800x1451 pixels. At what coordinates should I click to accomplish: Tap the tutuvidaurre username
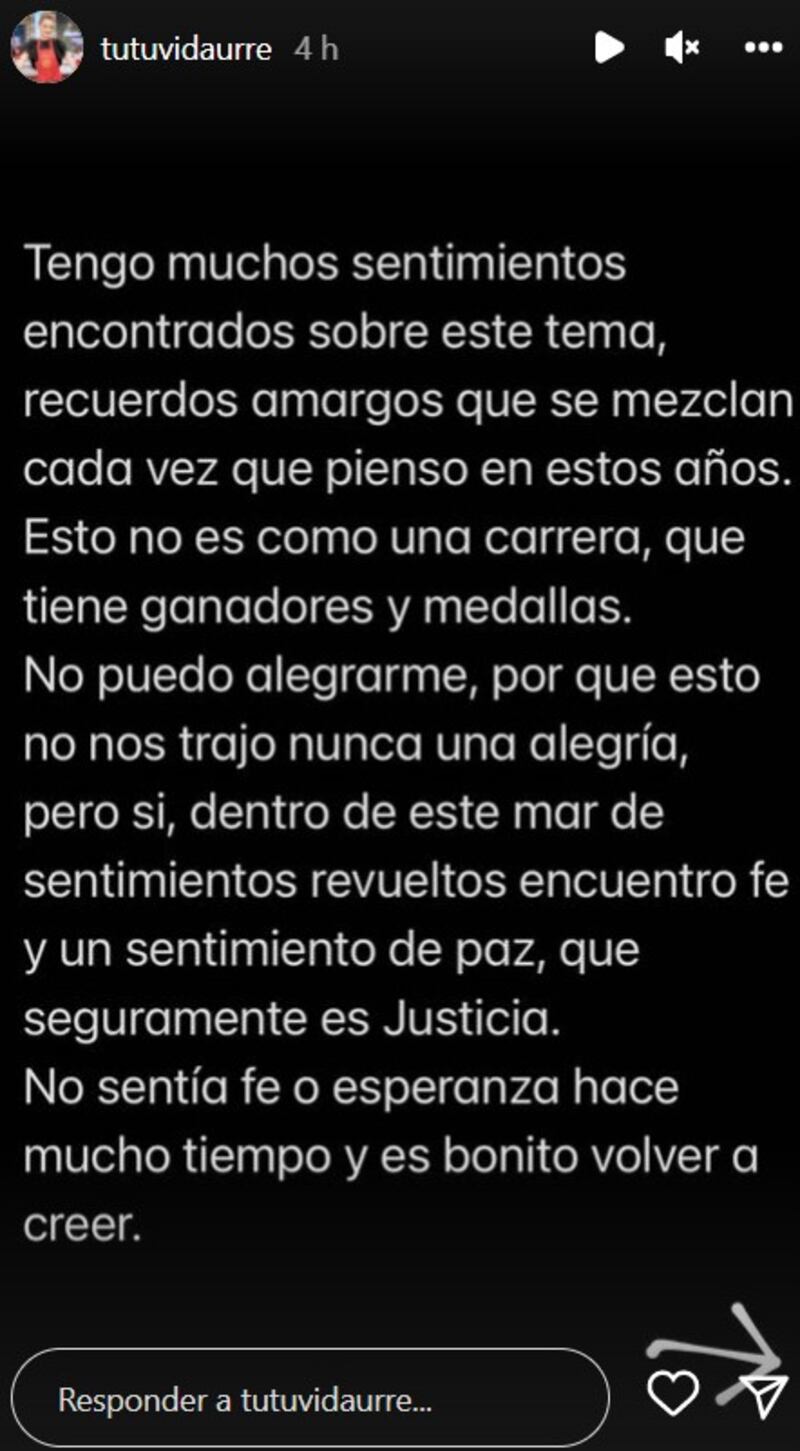pos(186,49)
